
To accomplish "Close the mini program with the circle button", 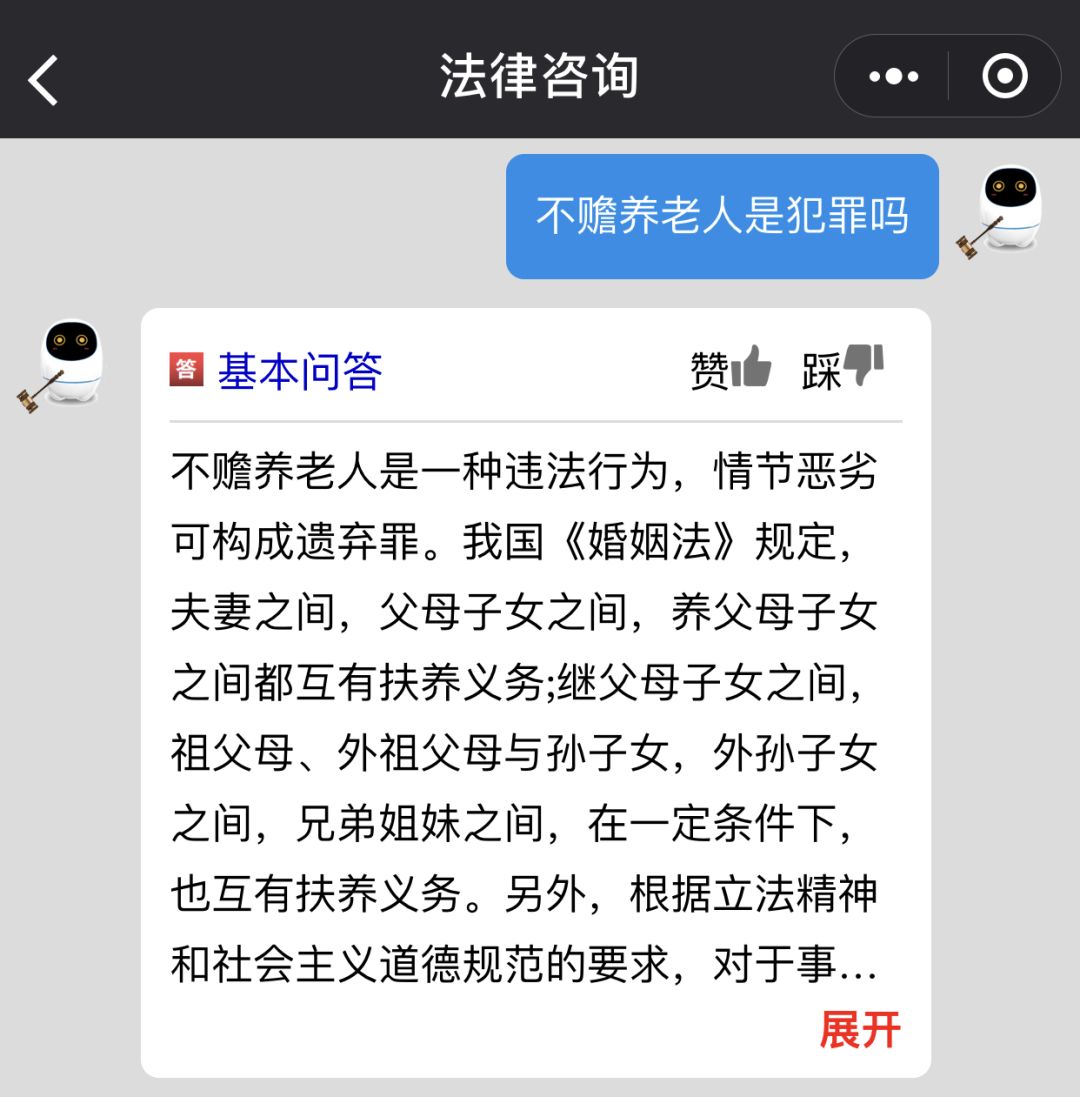I will [x=1004, y=77].
